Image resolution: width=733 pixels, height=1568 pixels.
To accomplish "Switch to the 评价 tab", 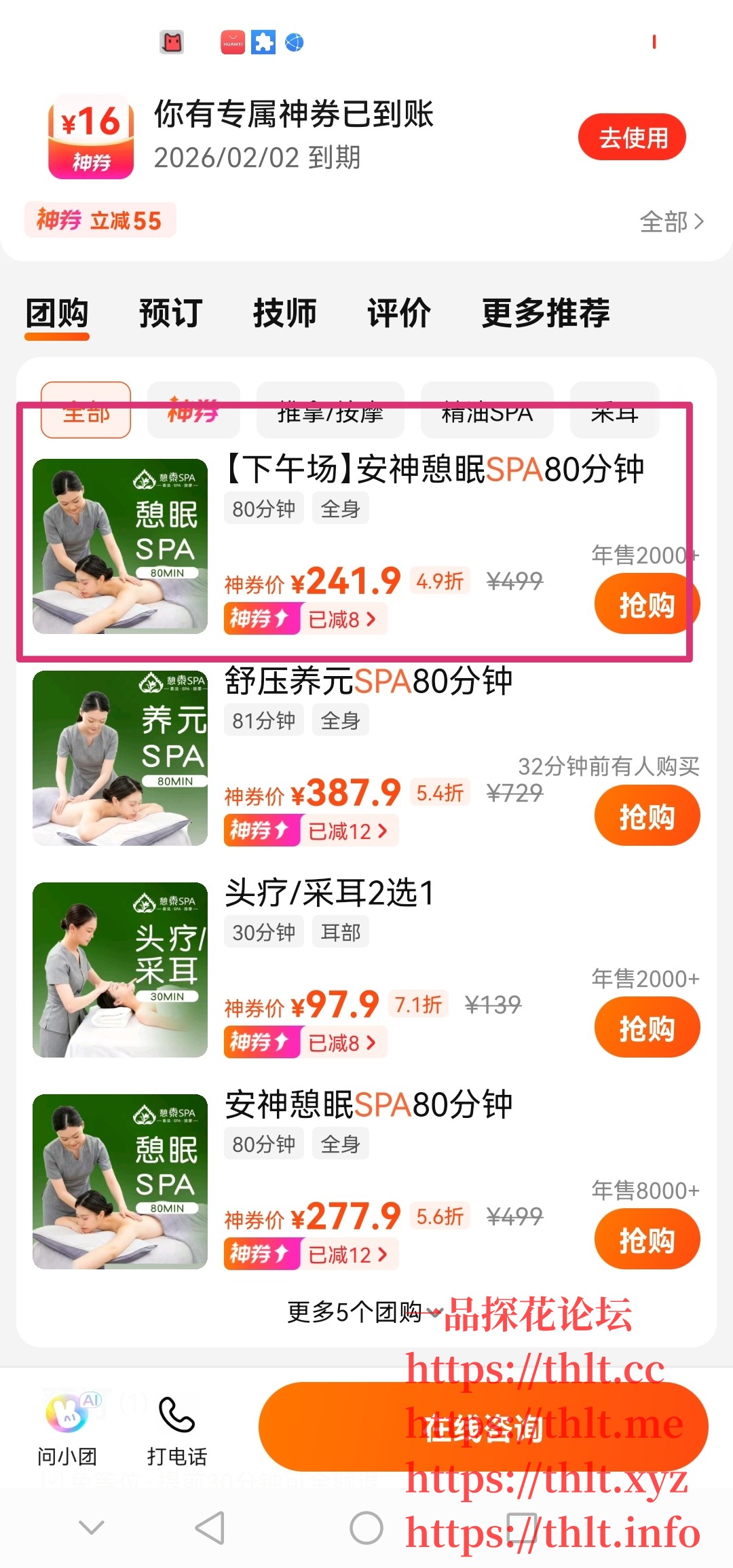I will coord(398,314).
